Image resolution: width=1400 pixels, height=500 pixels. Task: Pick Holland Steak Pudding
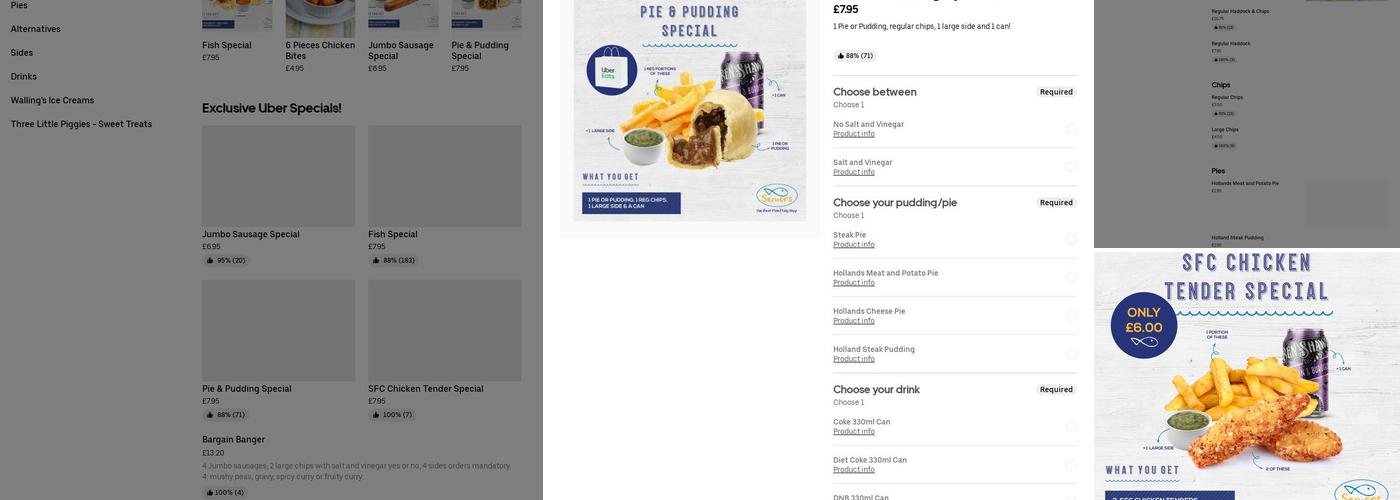(x=1071, y=354)
